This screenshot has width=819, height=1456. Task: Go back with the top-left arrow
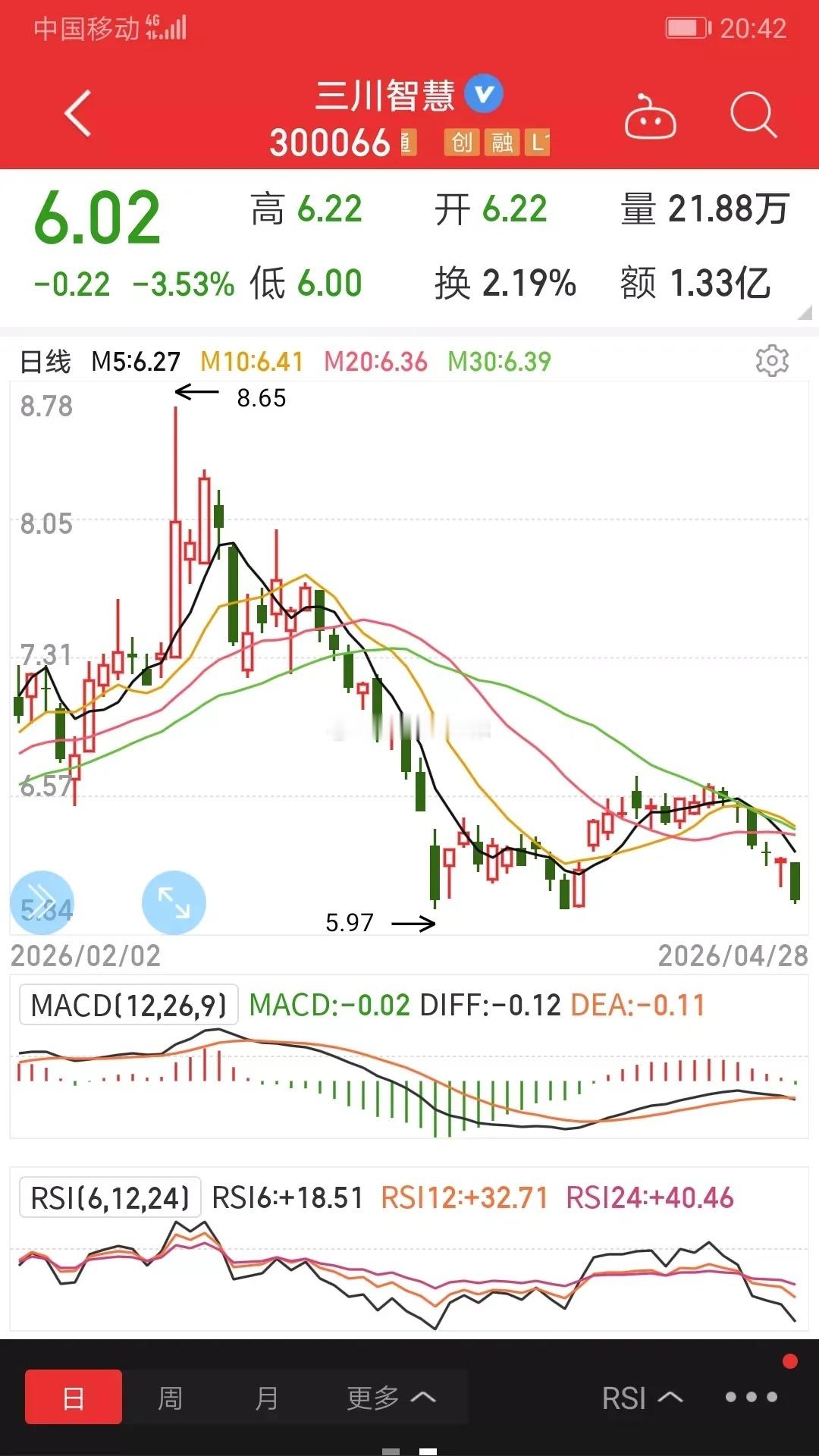(x=78, y=114)
